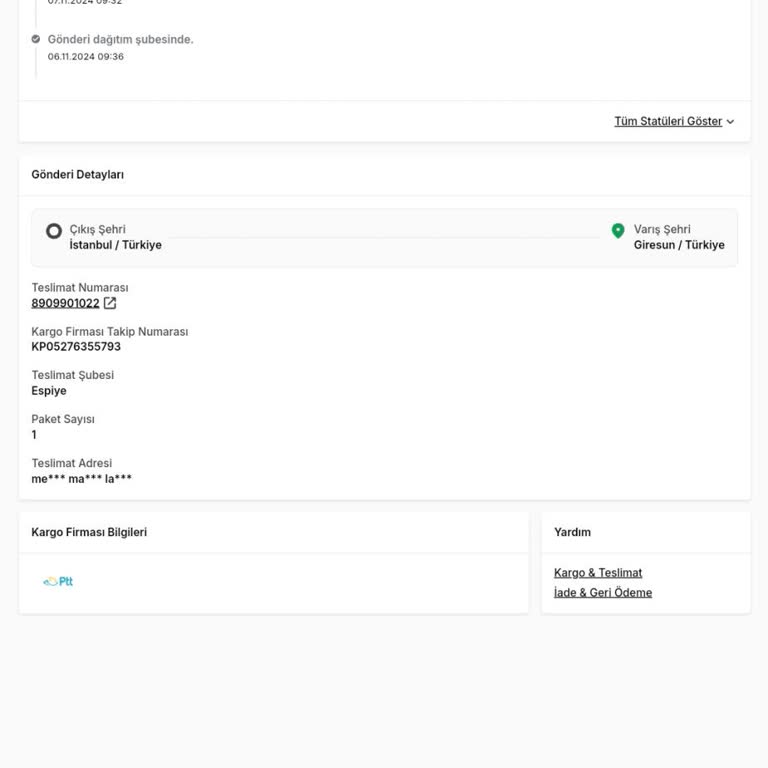Viewport: 768px width, 768px height.
Task: Open the Kargo & Teslimat help link
Action: pyautogui.click(x=598, y=573)
